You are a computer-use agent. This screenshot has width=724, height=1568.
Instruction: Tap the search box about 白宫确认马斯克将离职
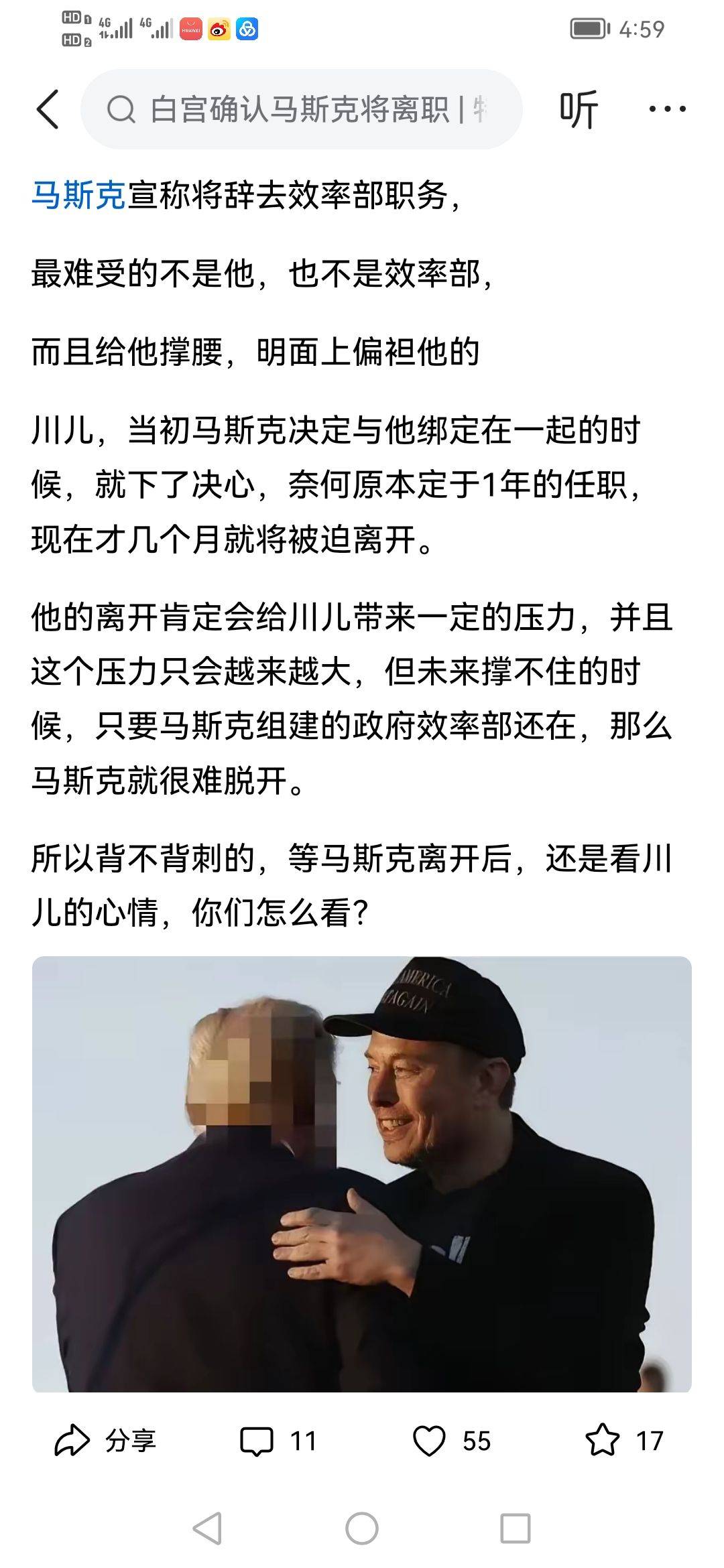click(x=302, y=109)
